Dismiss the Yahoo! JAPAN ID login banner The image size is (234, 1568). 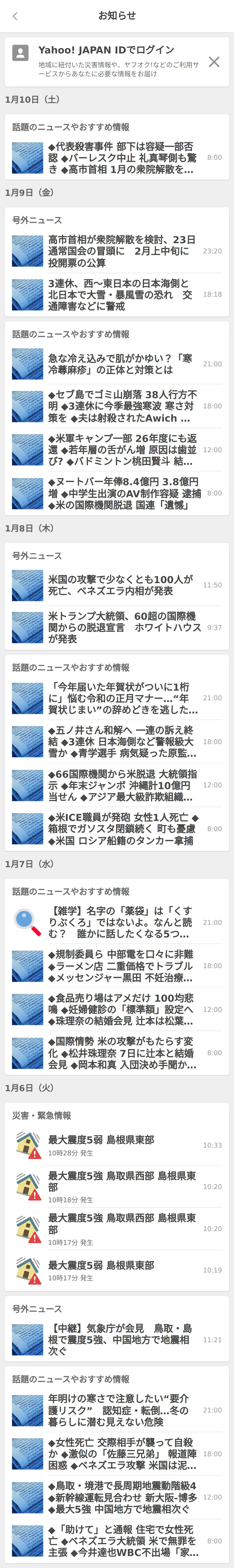pos(214,61)
